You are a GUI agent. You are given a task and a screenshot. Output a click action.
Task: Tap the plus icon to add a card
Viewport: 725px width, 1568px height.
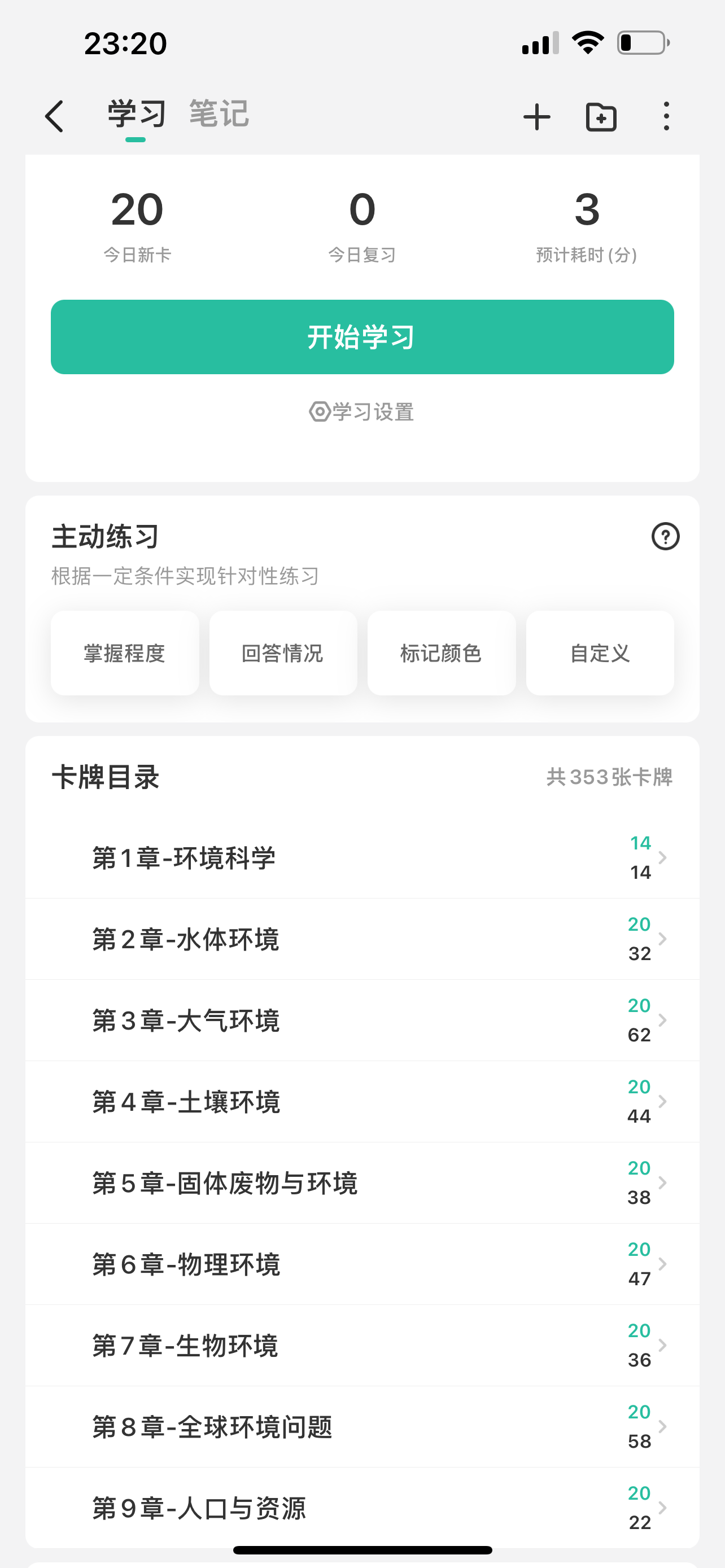point(537,116)
